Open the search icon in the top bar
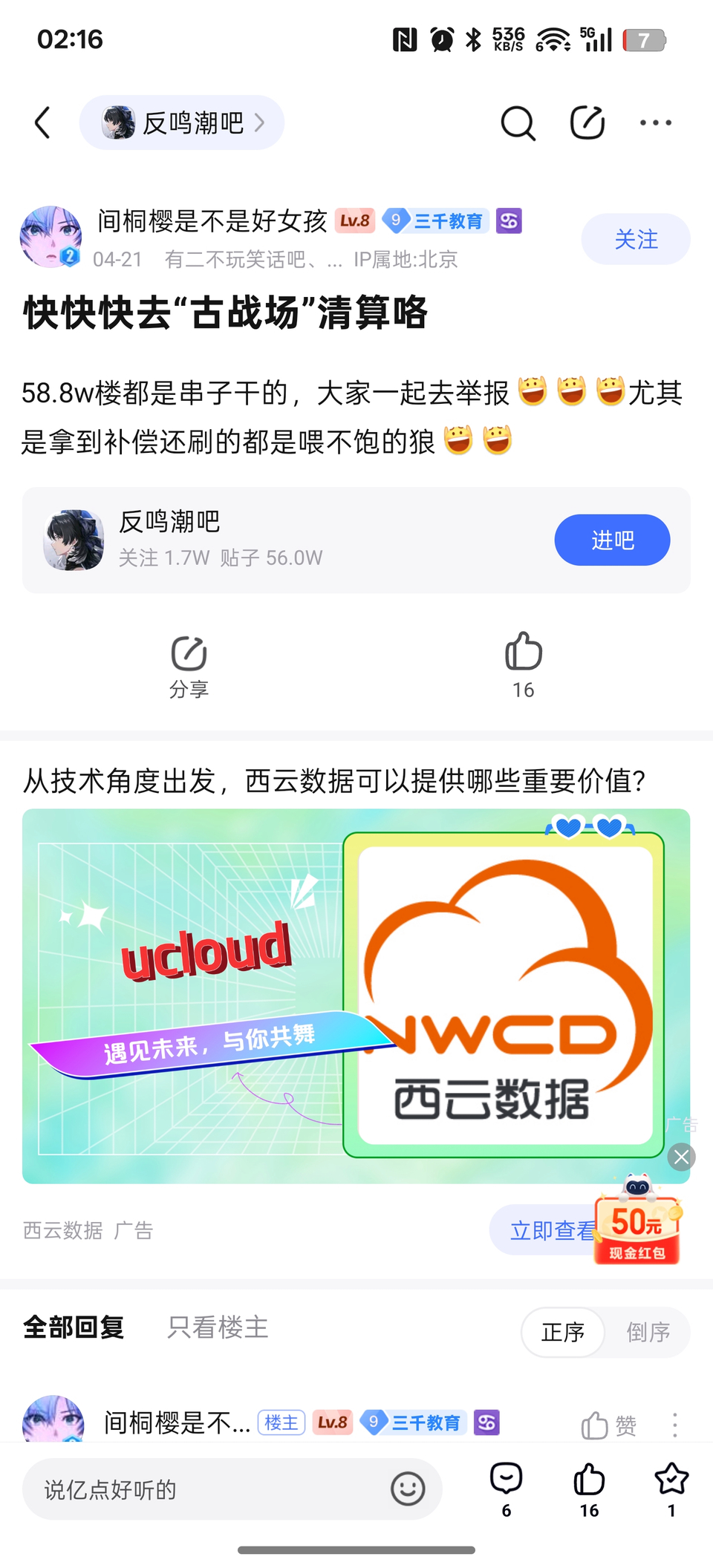This screenshot has height=1568, width=713. [x=518, y=122]
